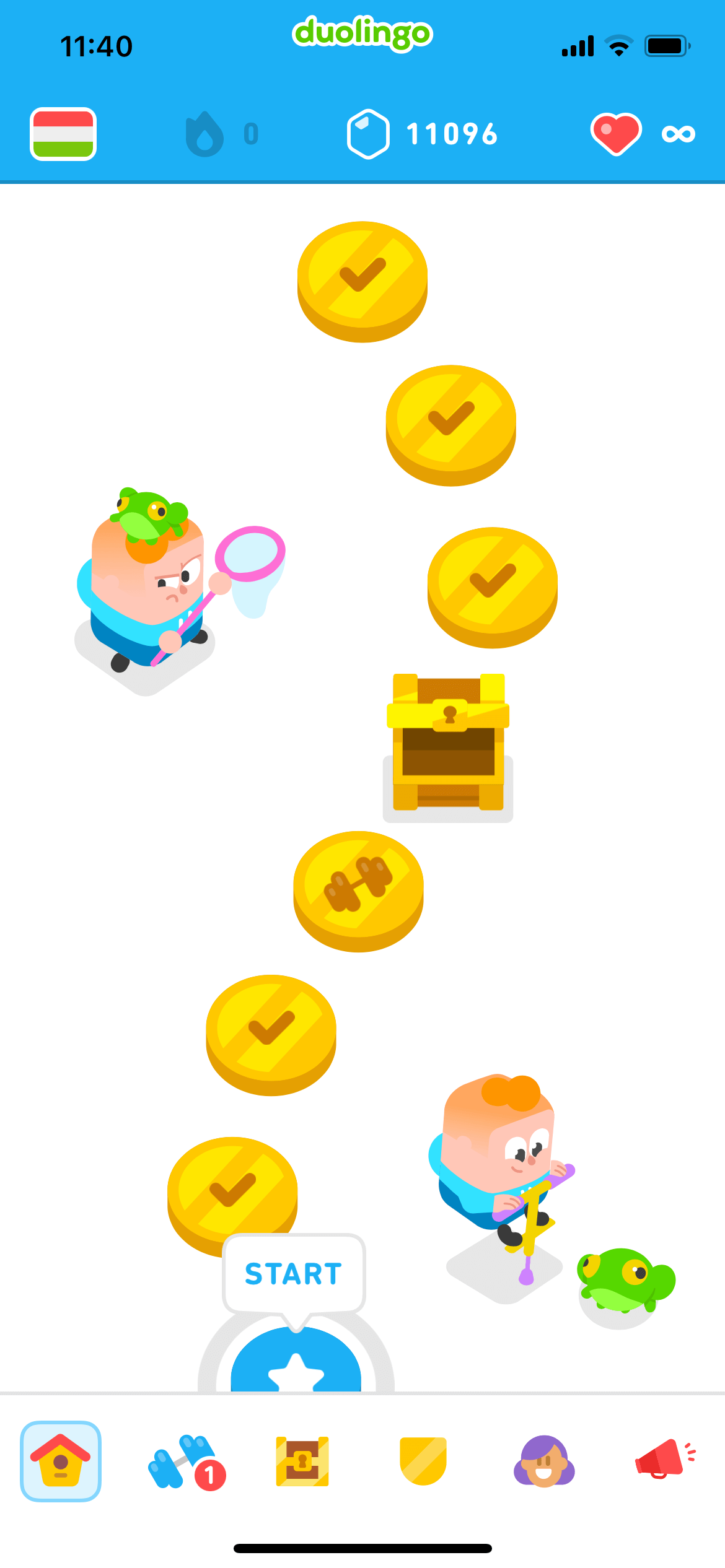The image size is (725, 1568).
Task: Switch to the Home tab
Action: click(x=61, y=1461)
